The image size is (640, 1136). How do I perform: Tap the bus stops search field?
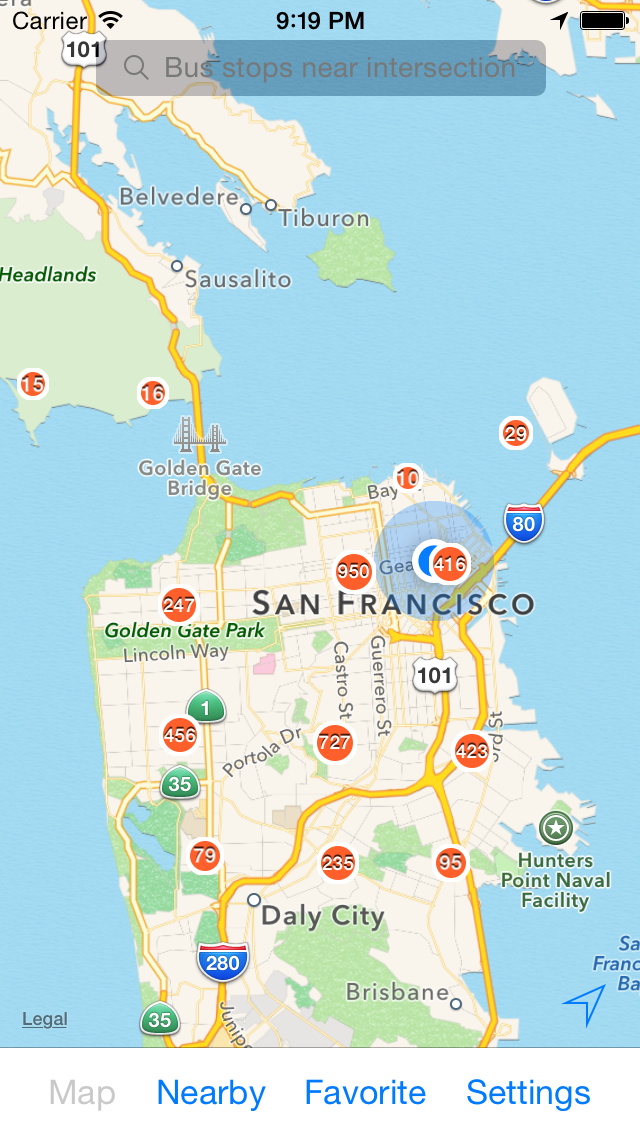[x=320, y=67]
